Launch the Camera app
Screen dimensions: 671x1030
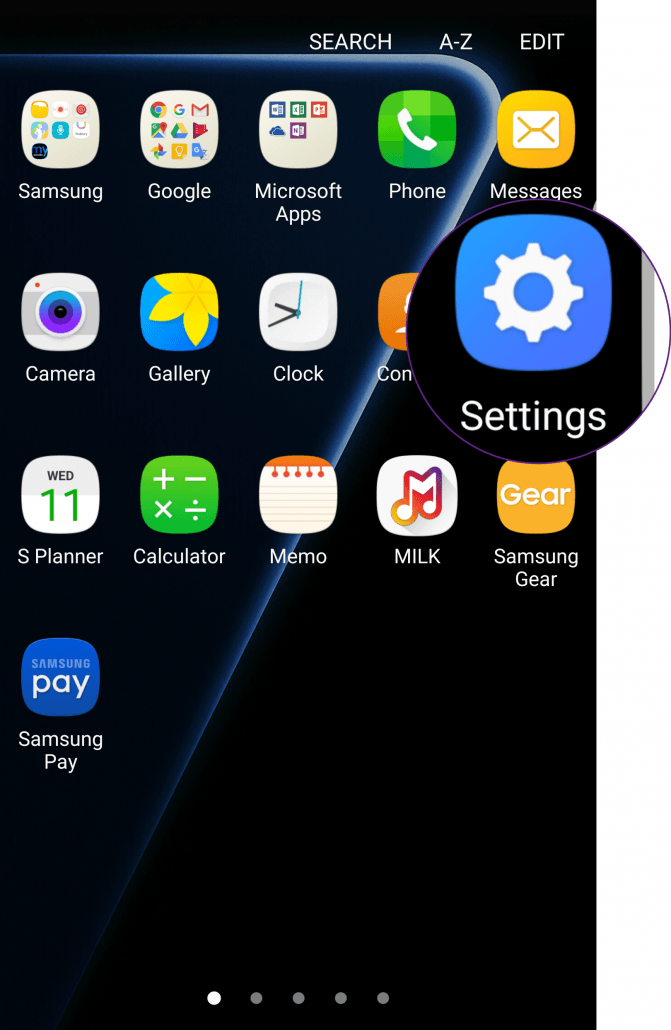pos(60,313)
